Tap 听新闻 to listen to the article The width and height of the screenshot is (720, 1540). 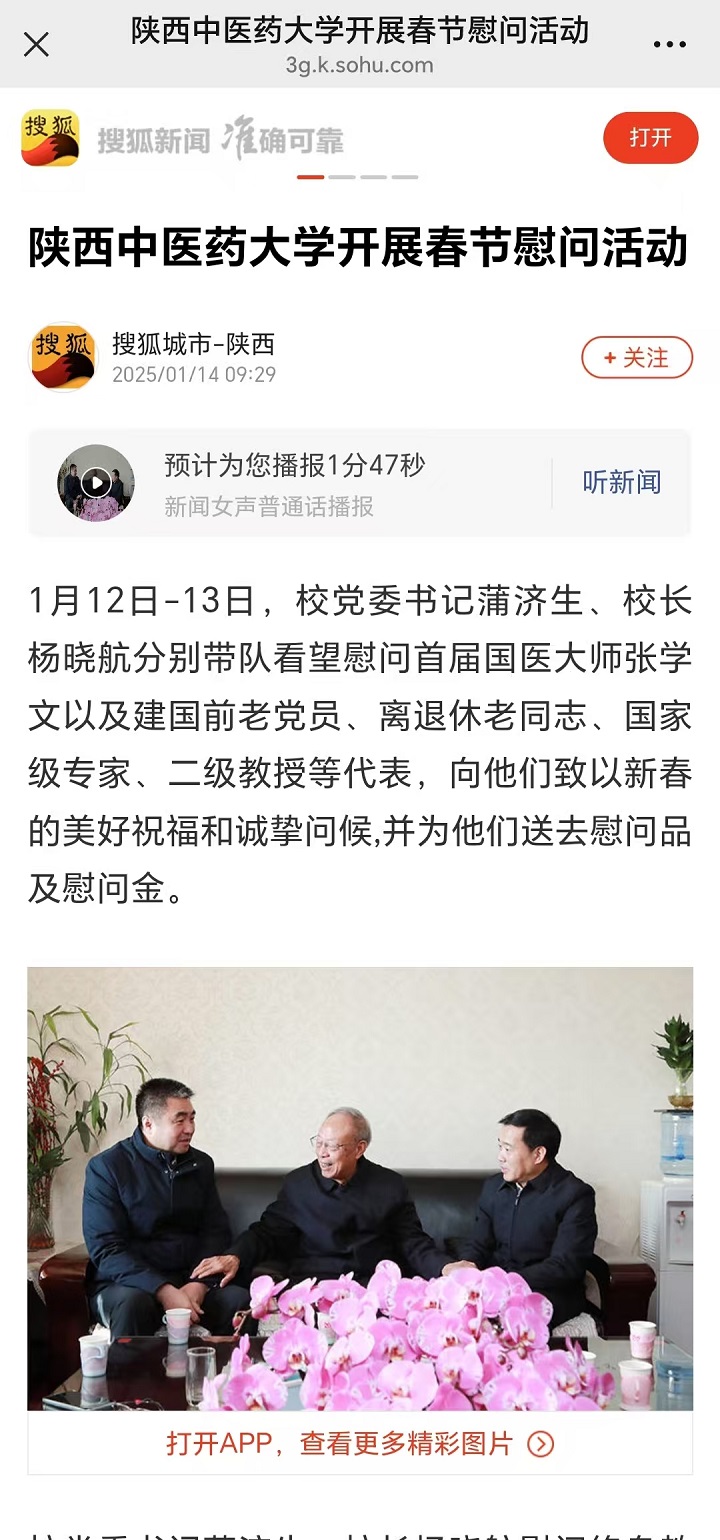[x=621, y=482]
